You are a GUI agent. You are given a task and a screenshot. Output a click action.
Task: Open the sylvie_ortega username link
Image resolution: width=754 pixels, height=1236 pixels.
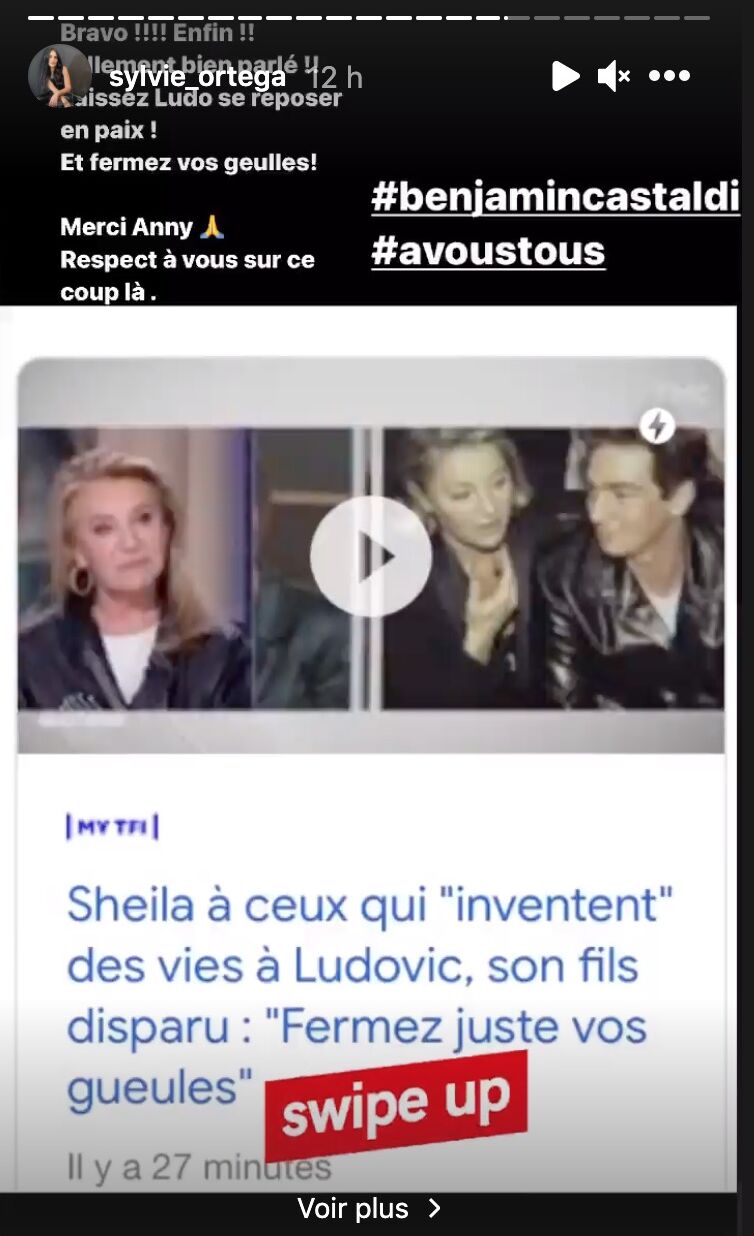point(197,77)
